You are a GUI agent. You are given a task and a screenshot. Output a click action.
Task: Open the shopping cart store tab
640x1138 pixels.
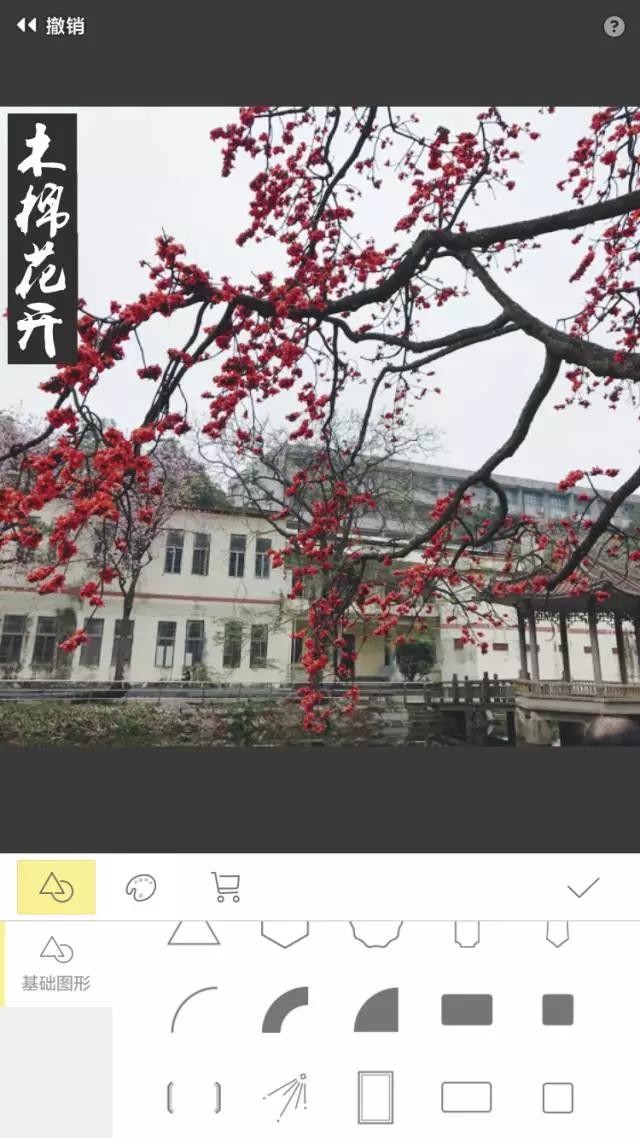tap(226, 887)
